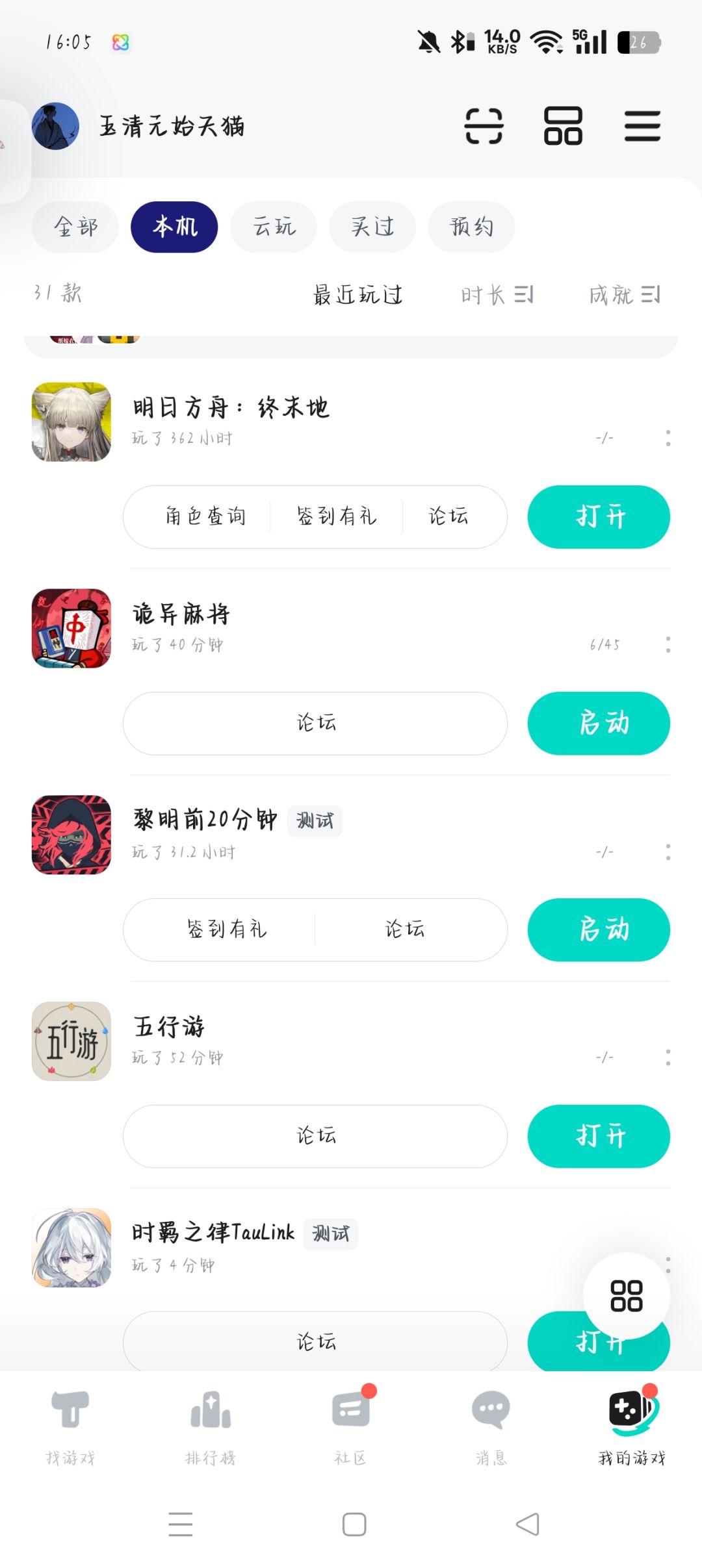The width and height of the screenshot is (702, 1568).
Task: Open the scan icon in the header
Action: [x=484, y=126]
